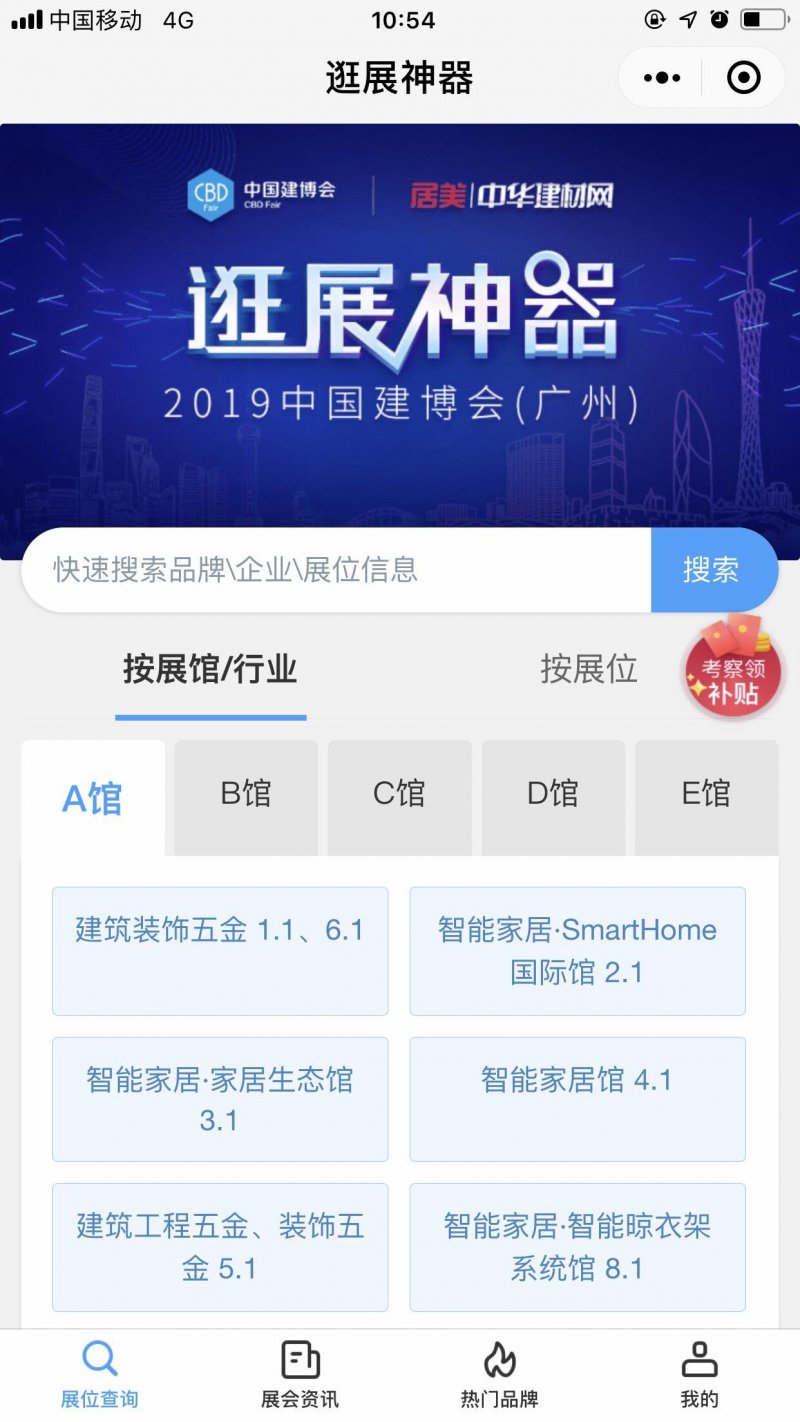This screenshot has height=1422, width=800.
Task: Open 智能家居馆 4.1 card
Action: pyautogui.click(x=577, y=1099)
